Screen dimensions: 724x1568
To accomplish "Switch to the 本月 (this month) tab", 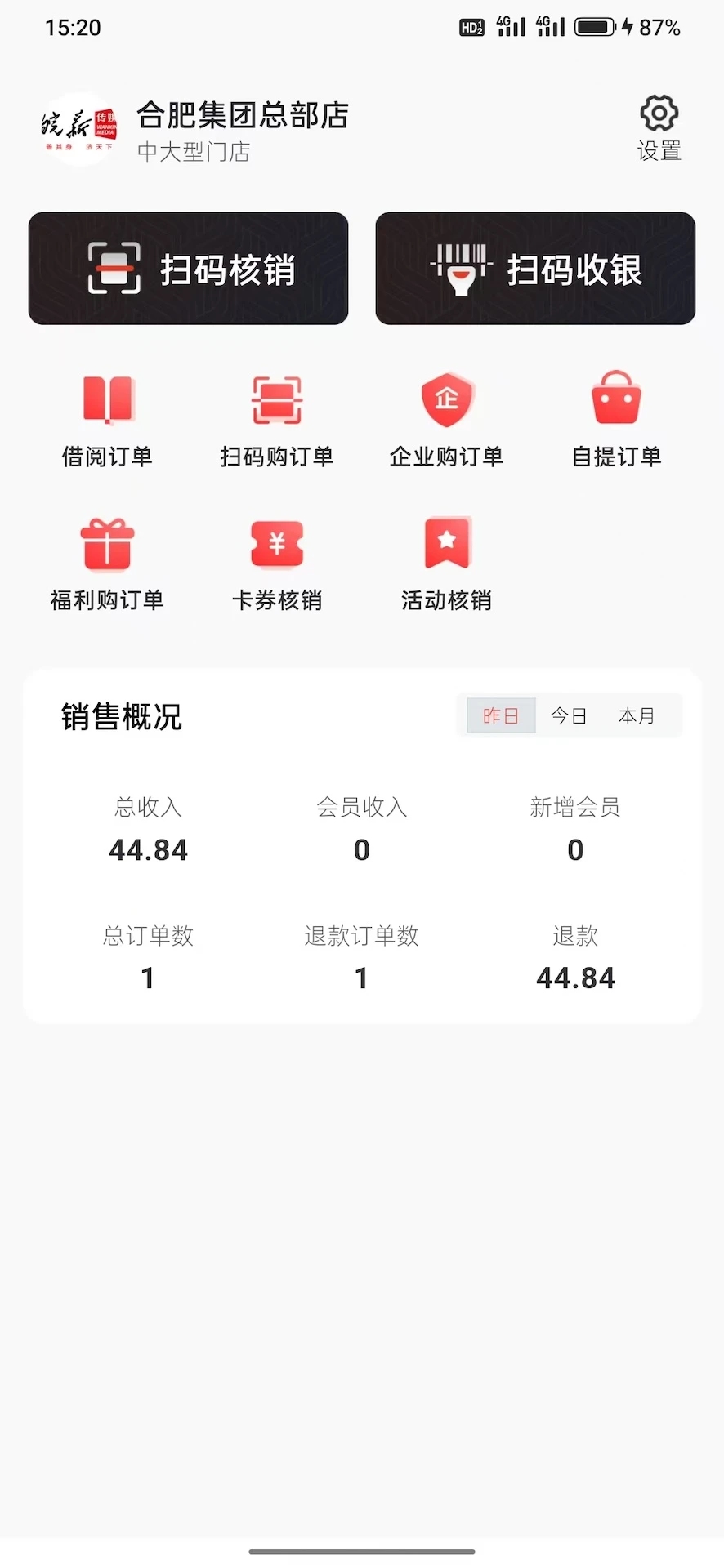I will coord(637,715).
